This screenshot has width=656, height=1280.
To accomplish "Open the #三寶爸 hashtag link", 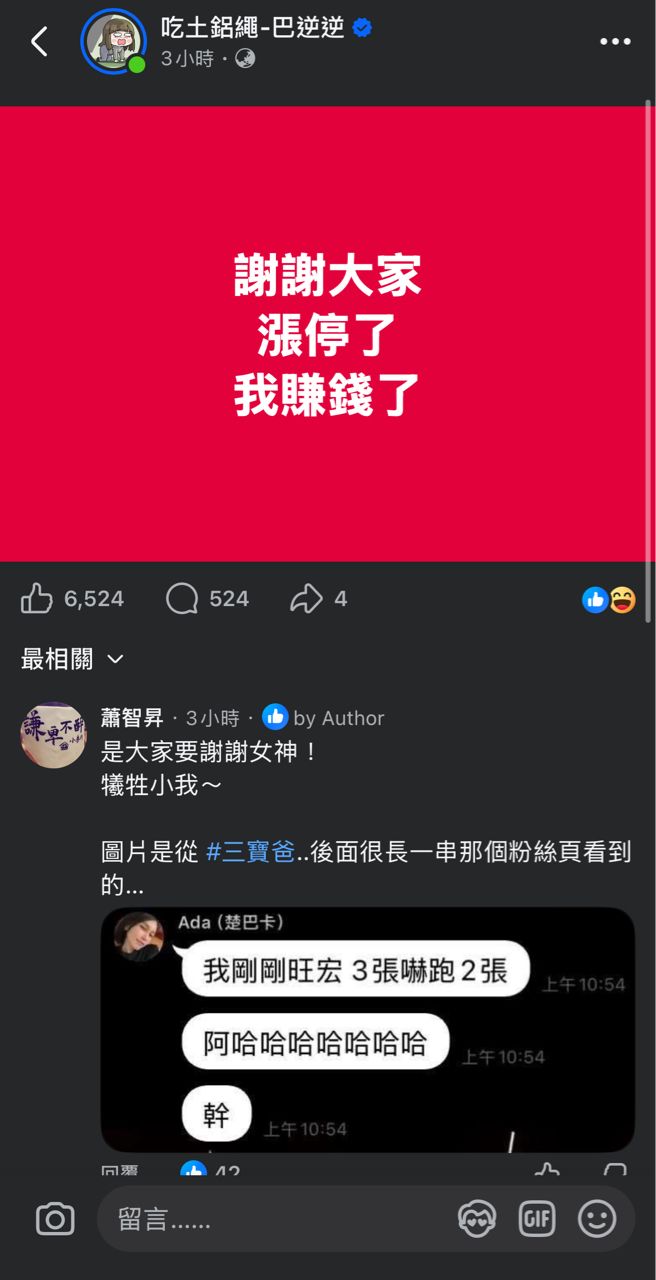I will (x=250, y=852).
